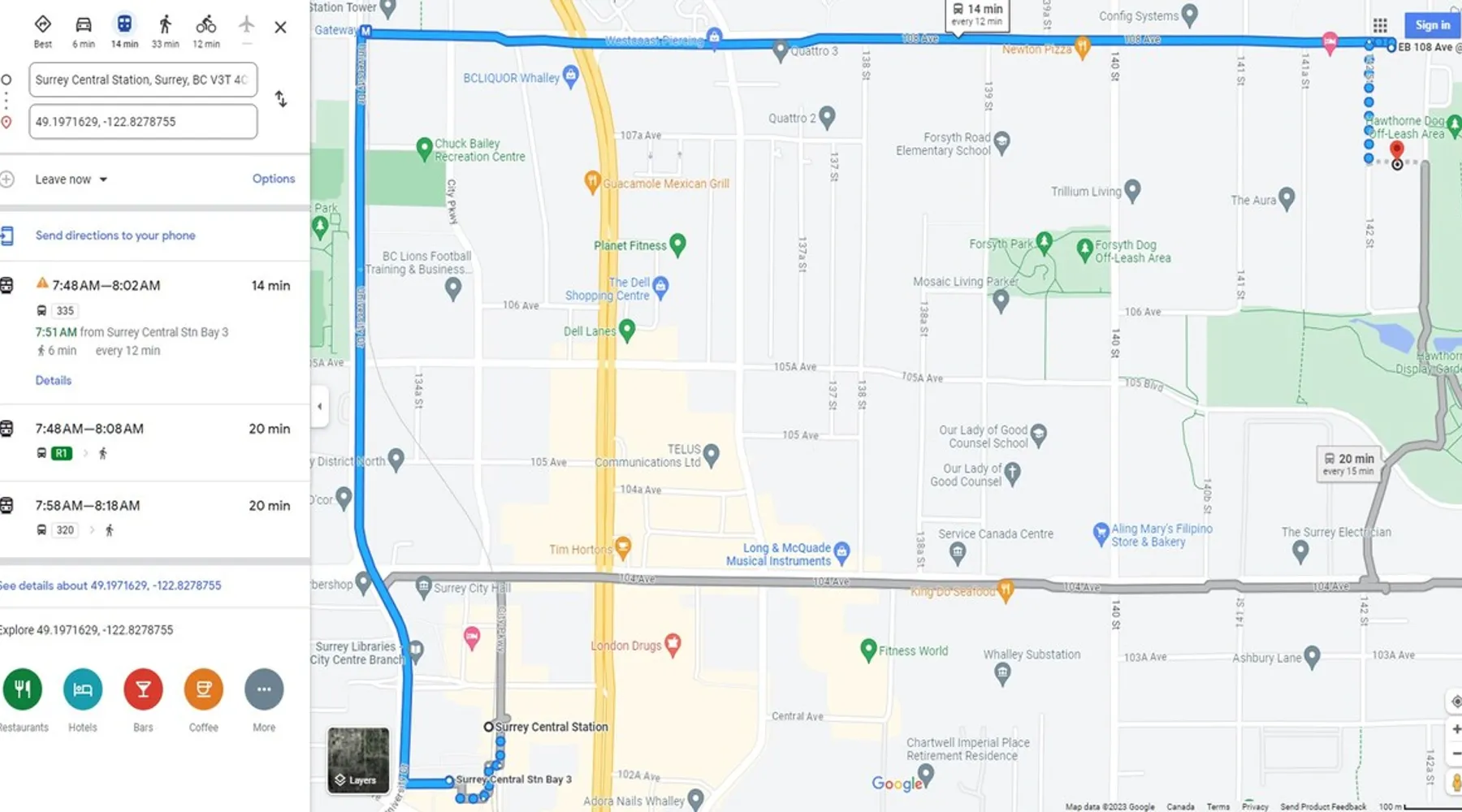Image resolution: width=1462 pixels, height=812 pixels.
Task: View Details for the 335 bus route
Action: pos(53,380)
